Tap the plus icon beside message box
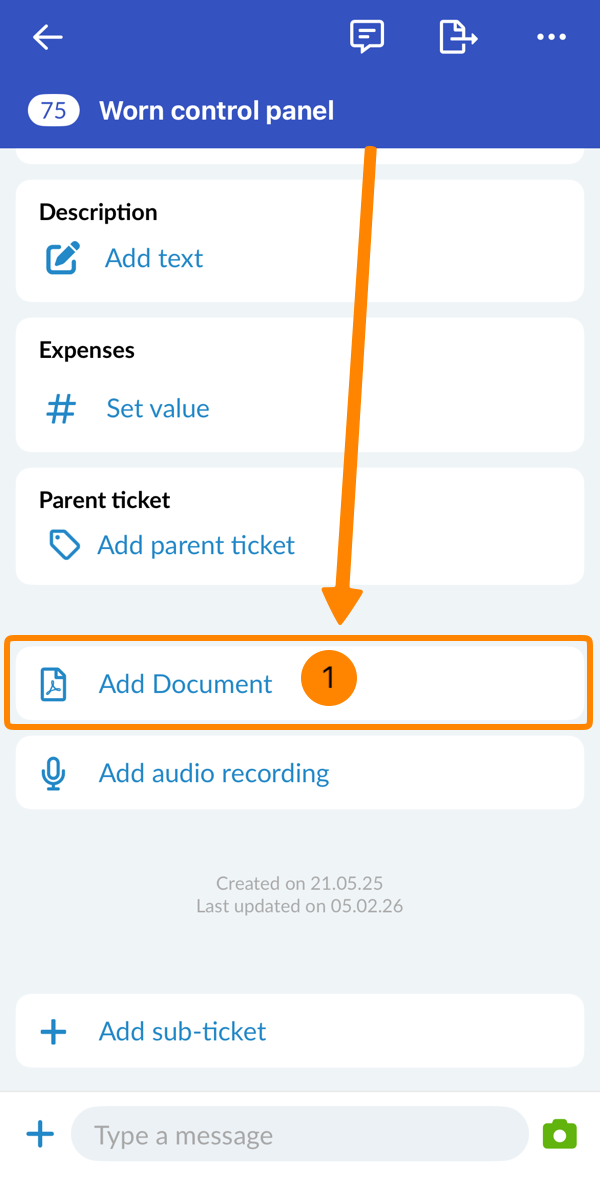This screenshot has height=1178, width=600. click(40, 1134)
